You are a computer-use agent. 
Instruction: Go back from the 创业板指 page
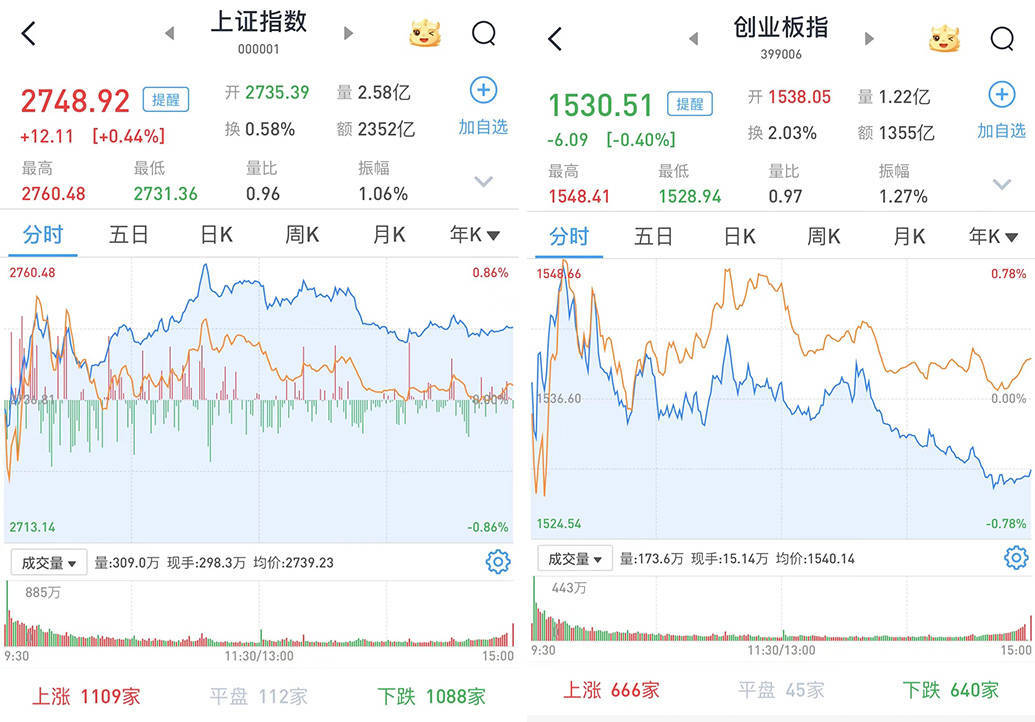[x=555, y=39]
